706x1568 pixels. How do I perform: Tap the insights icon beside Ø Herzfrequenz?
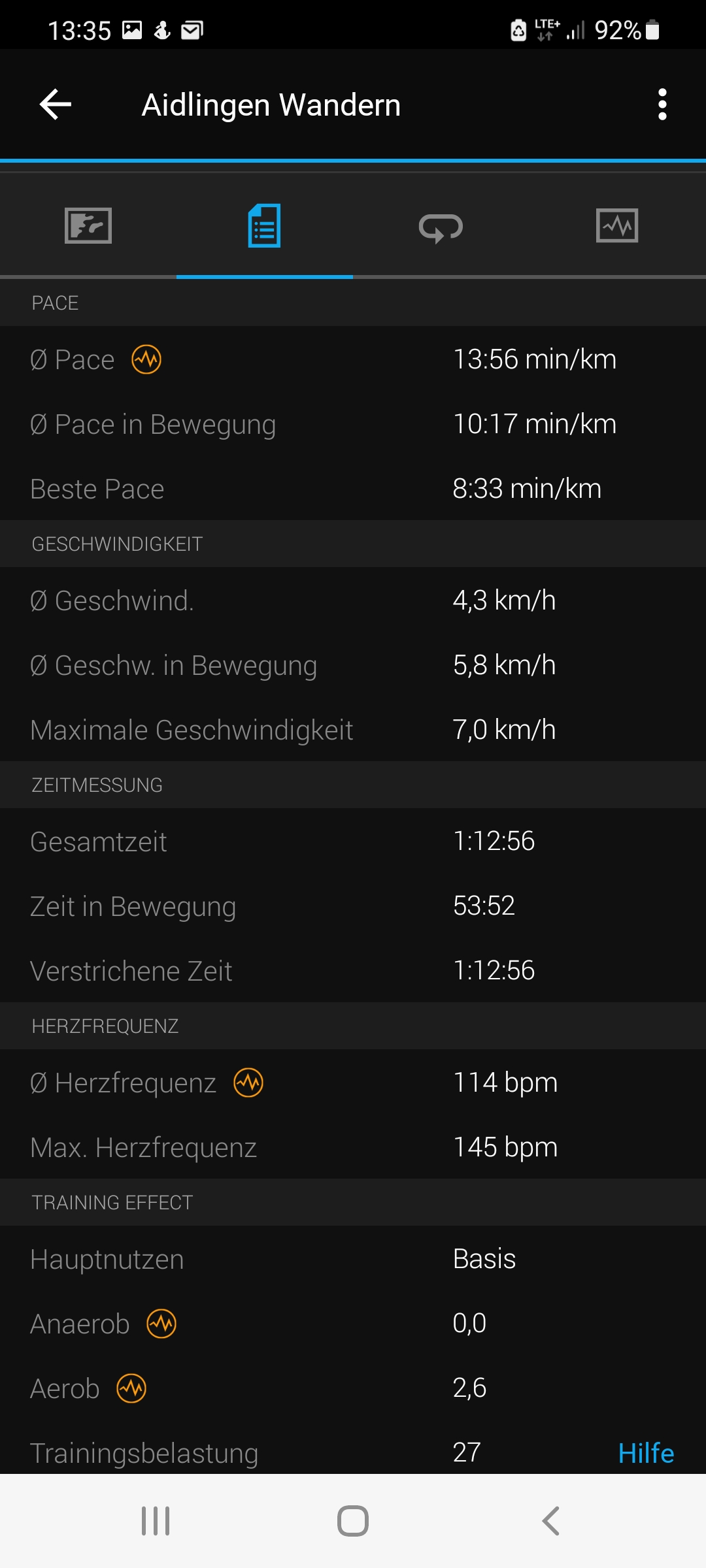tap(248, 1083)
